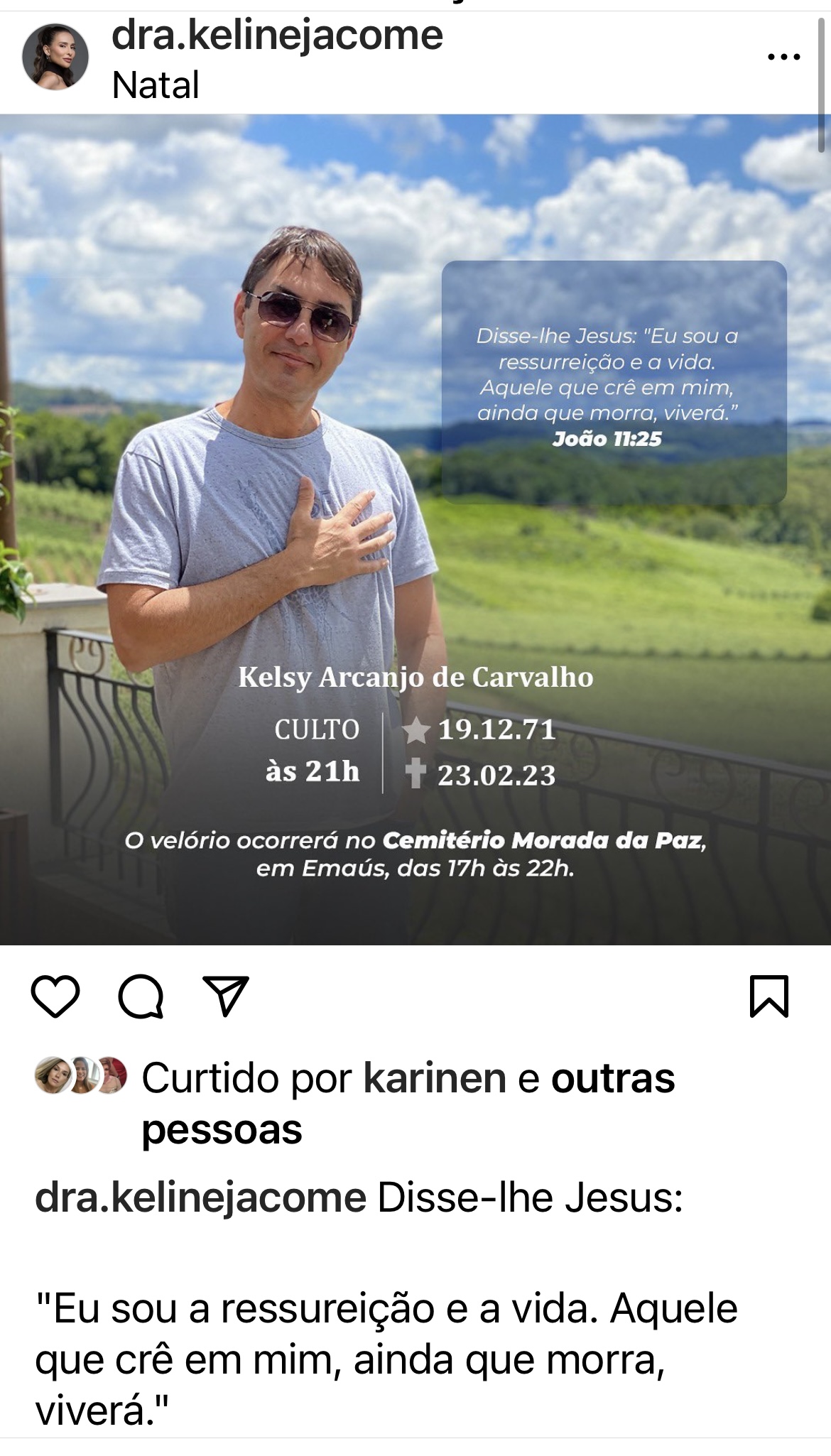The height and width of the screenshot is (1456, 831).
Task: Share the post with the paper plane icon
Action: pyautogui.click(x=226, y=996)
